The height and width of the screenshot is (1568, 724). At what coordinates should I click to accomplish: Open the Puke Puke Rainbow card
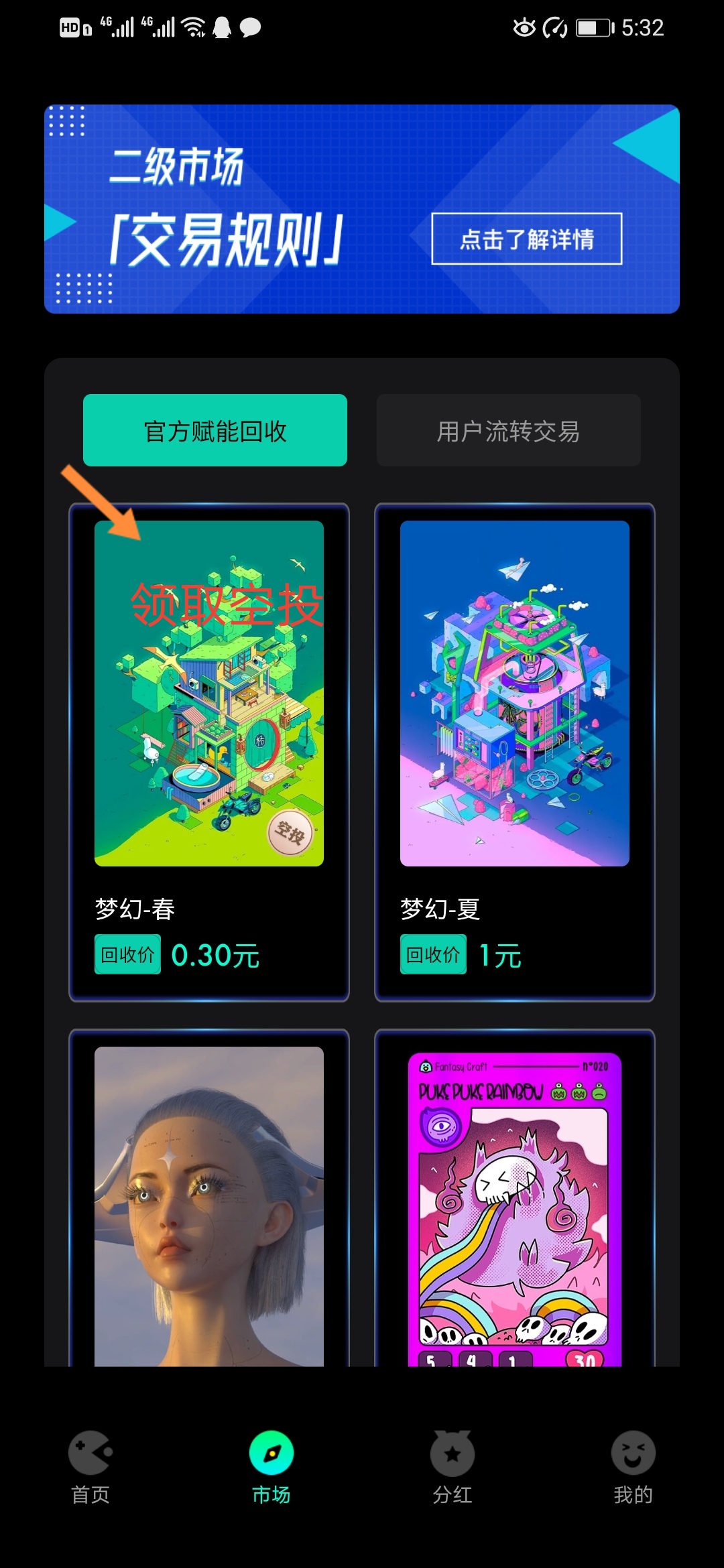pyautogui.click(x=514, y=1206)
